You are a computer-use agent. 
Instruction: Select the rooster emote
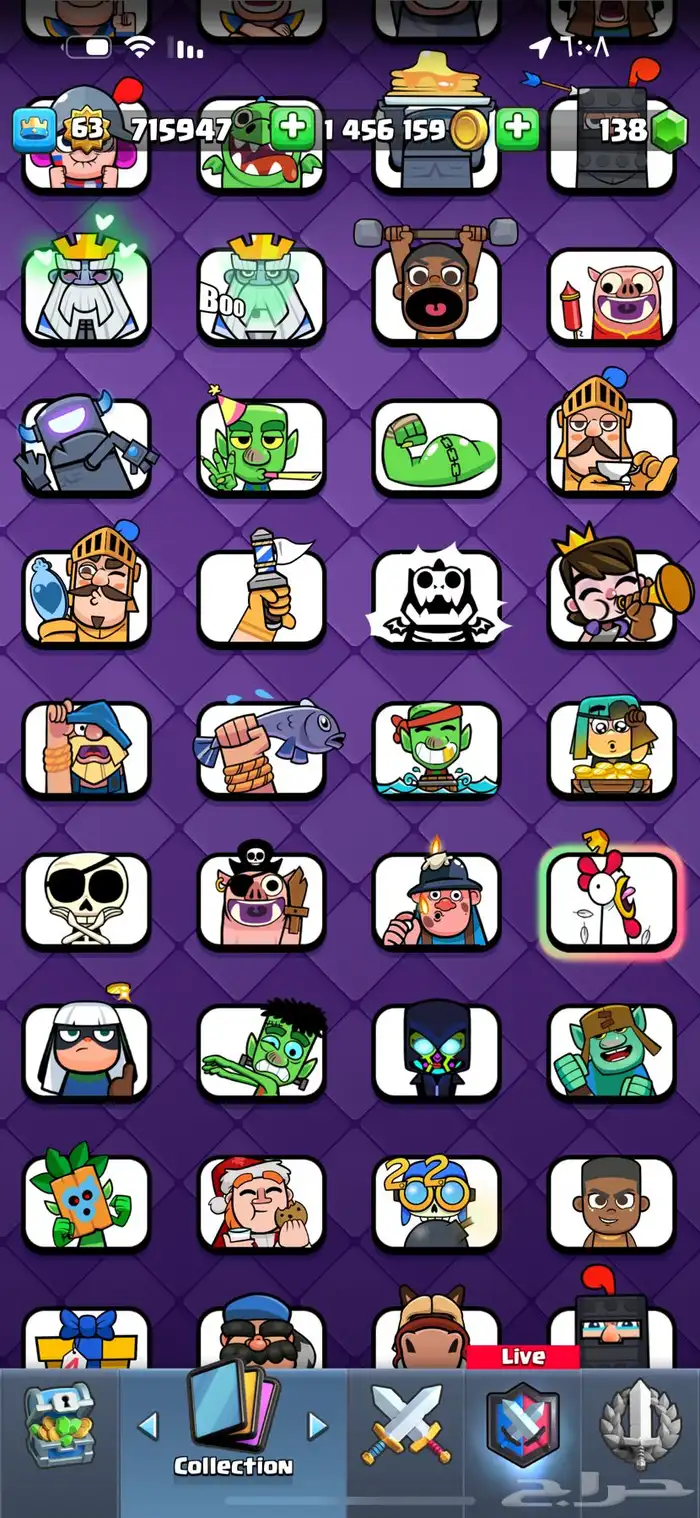coord(611,902)
